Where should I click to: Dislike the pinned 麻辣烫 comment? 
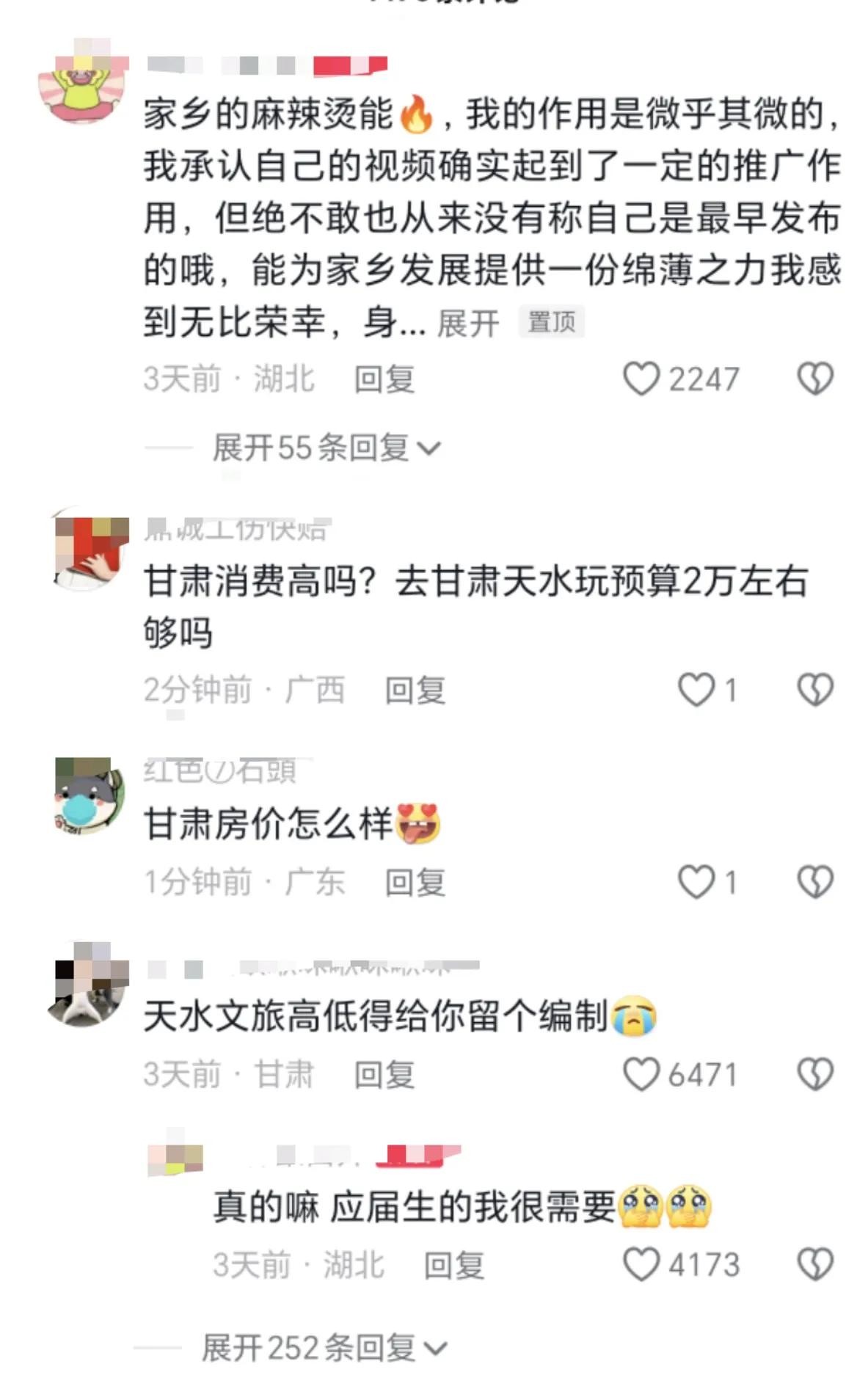click(815, 379)
